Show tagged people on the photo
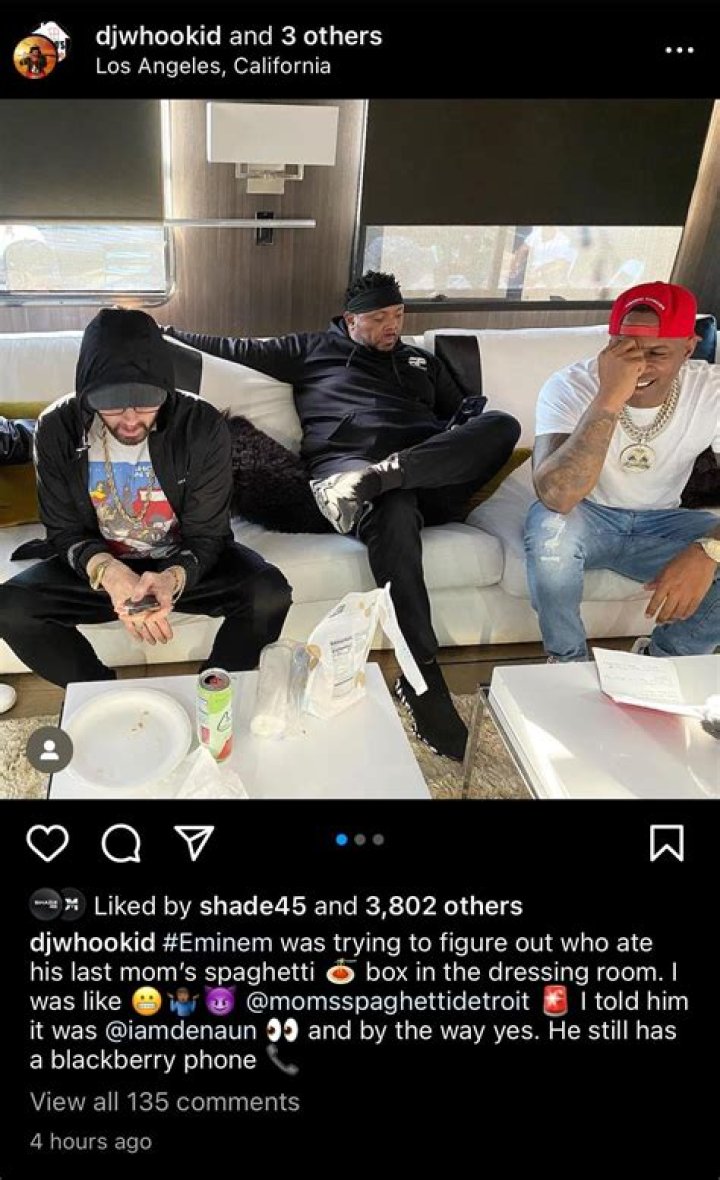The image size is (720, 1180). click(49, 749)
